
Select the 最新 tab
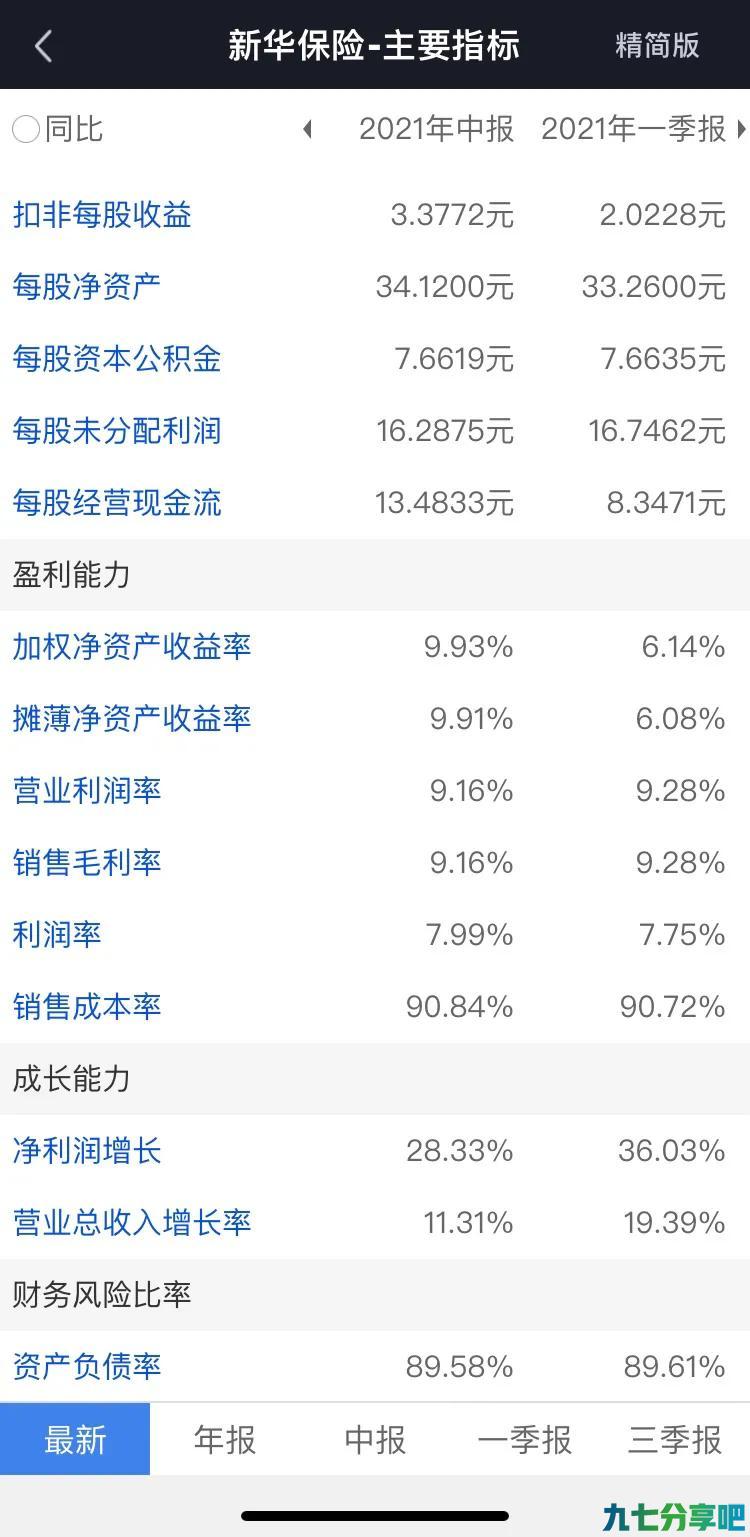pos(75,1439)
